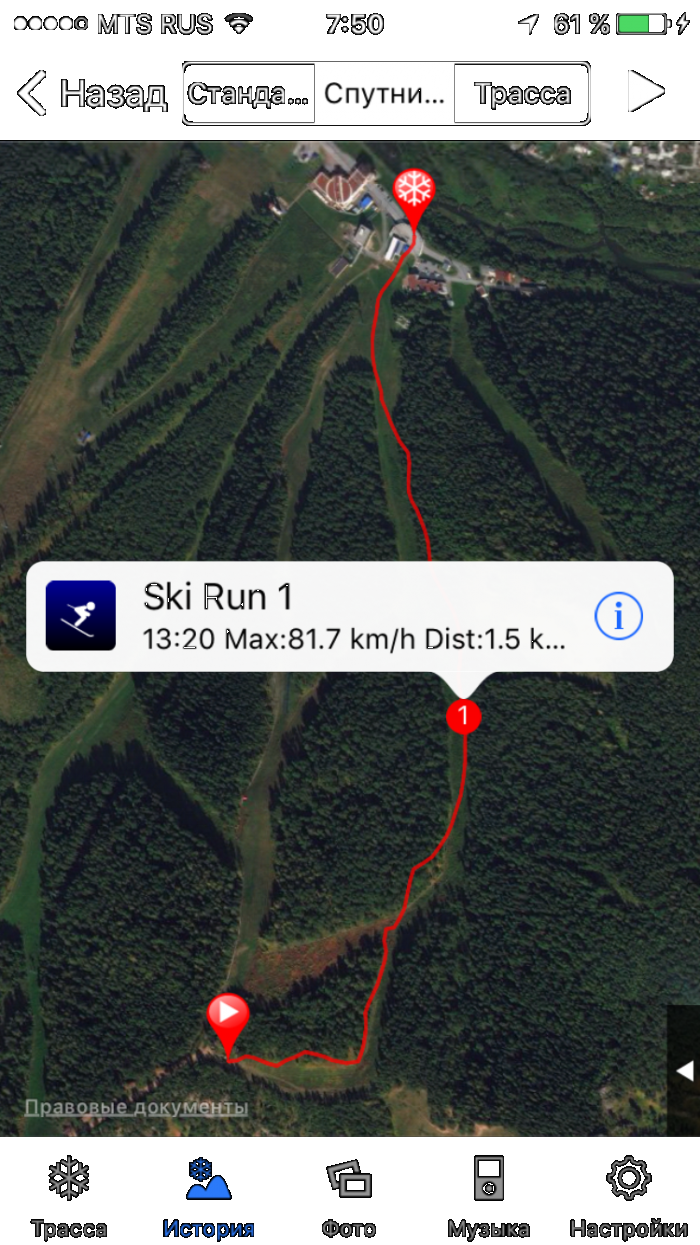Open Ski Run 1 info details
700x1245 pixels.
[618, 617]
